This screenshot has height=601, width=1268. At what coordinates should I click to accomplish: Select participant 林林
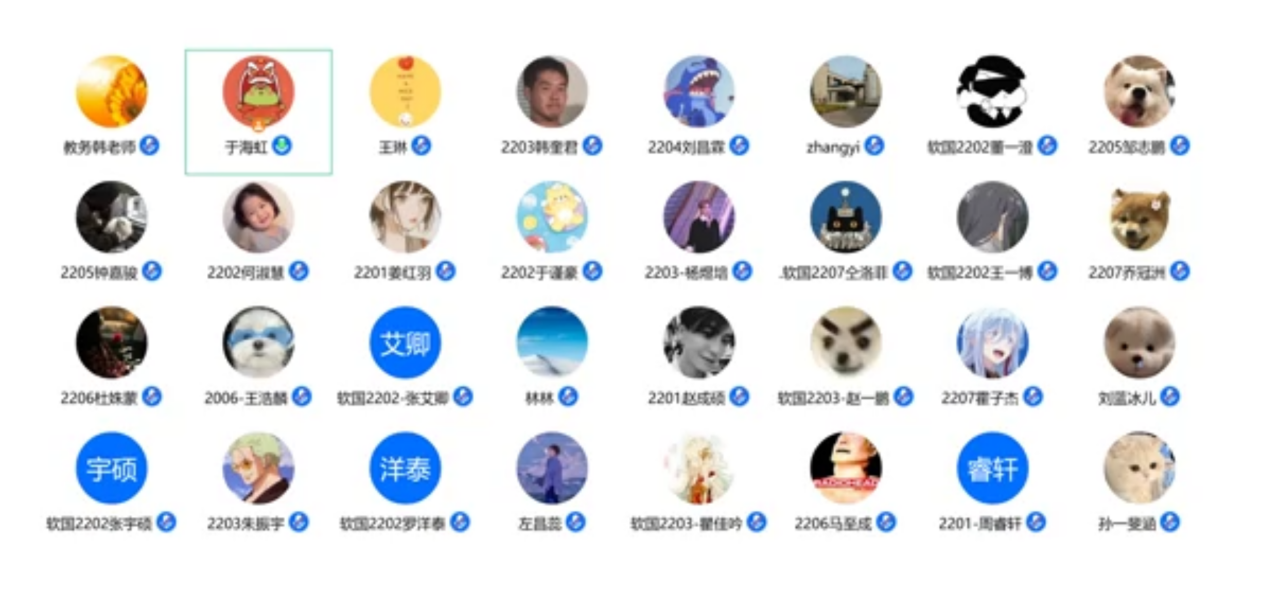[552, 343]
